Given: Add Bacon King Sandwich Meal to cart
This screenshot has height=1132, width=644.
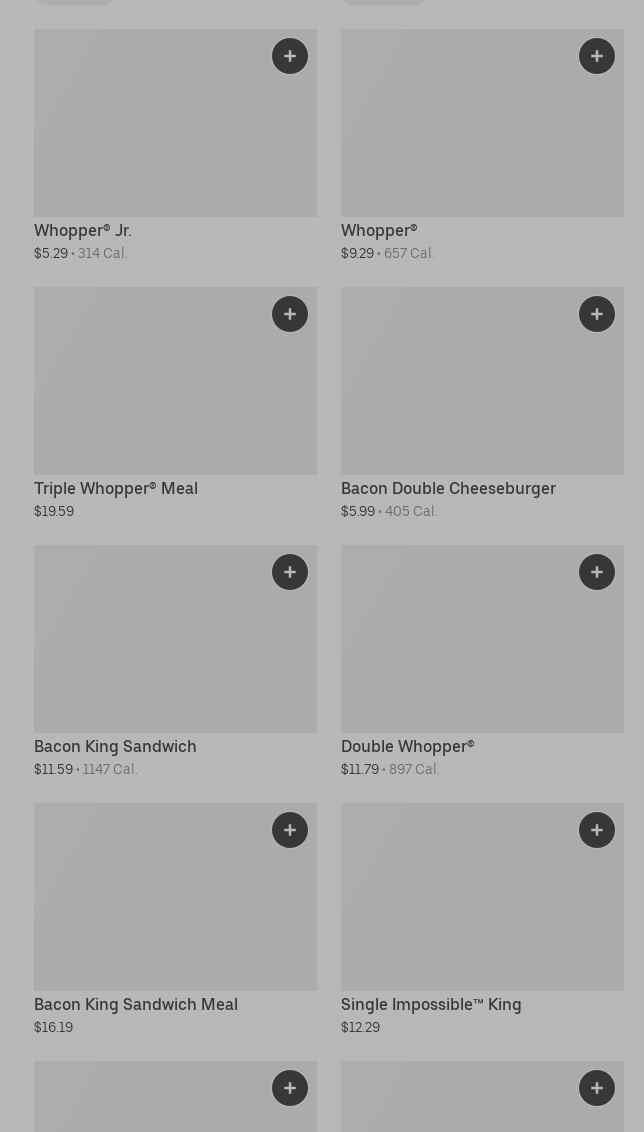Looking at the screenshot, I should pos(290,830).
